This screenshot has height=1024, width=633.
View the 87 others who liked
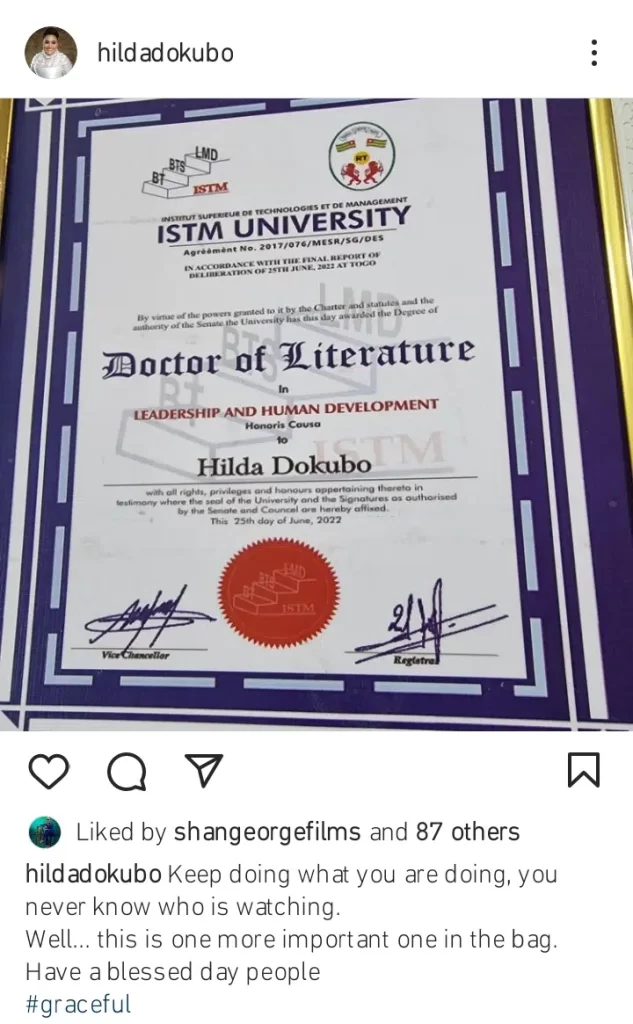coord(469,832)
